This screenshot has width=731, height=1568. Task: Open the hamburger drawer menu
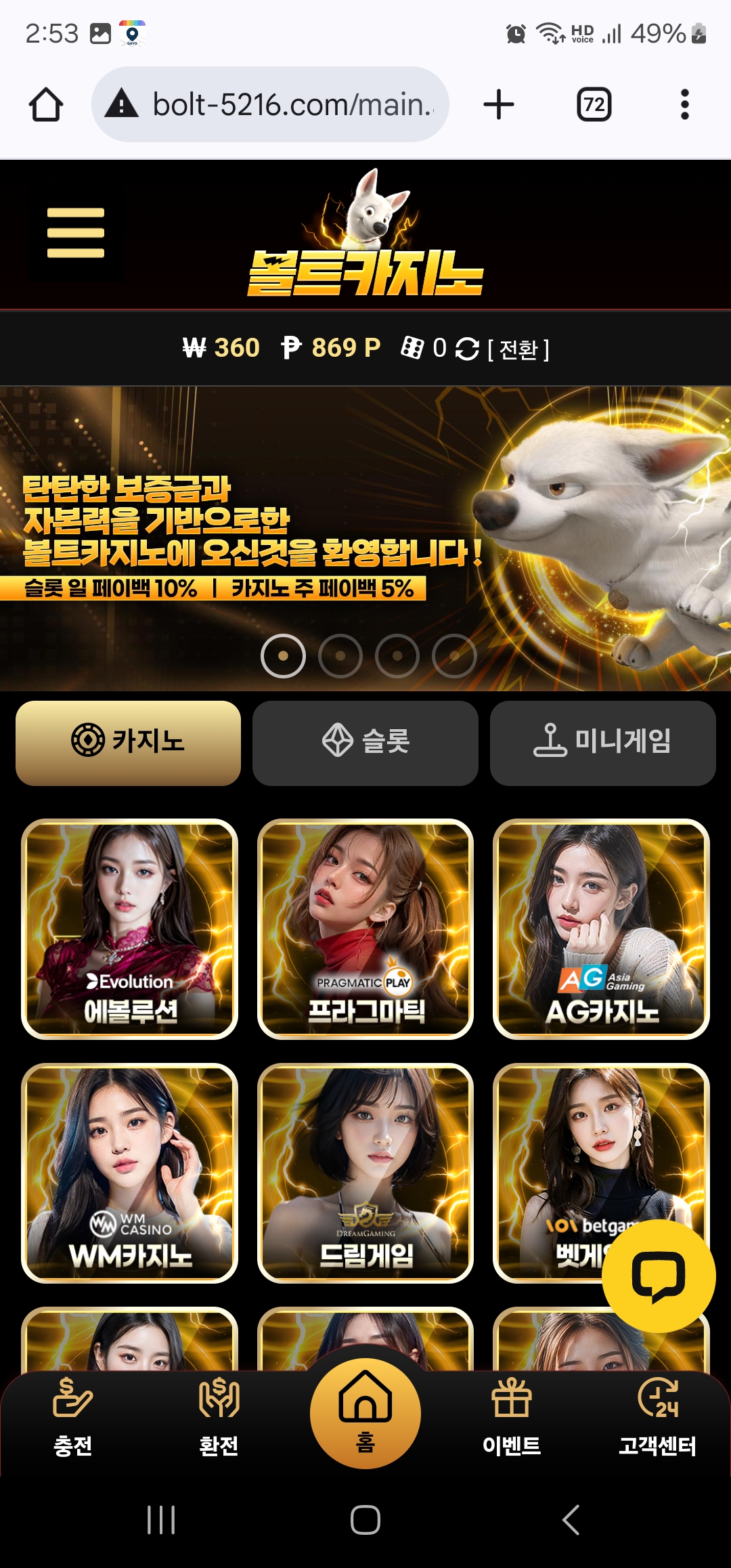point(76,233)
